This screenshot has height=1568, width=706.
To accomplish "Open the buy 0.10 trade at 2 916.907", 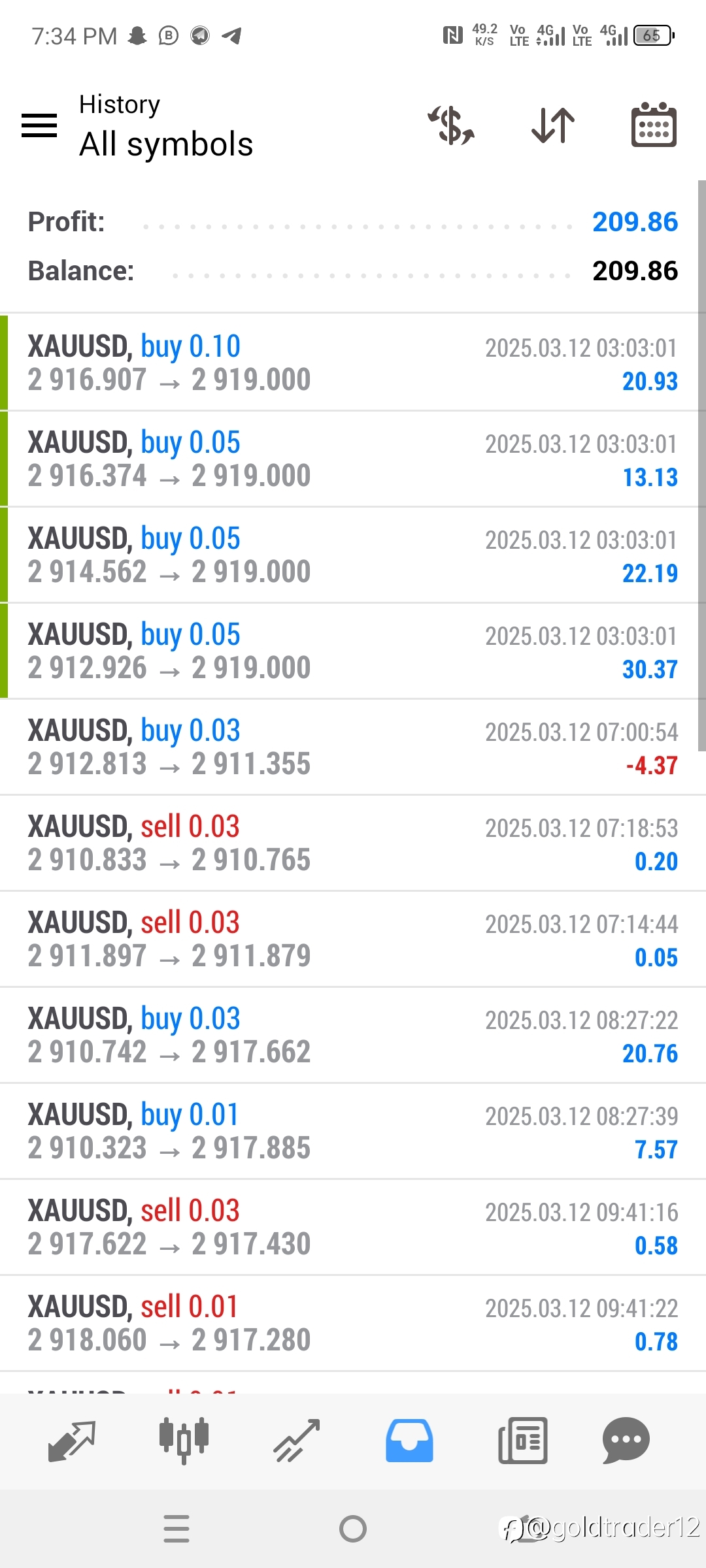I will click(x=353, y=363).
